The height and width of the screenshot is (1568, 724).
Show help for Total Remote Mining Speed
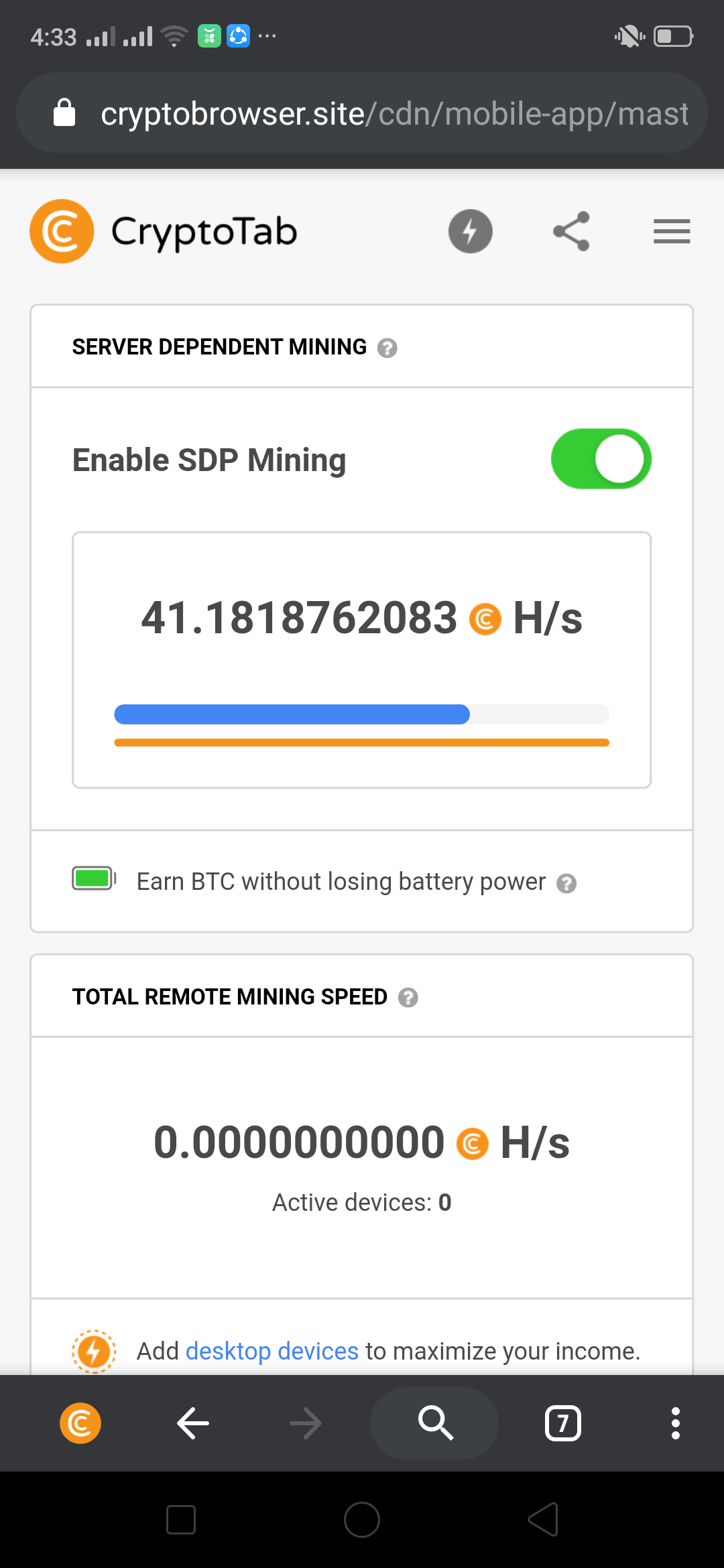click(x=408, y=998)
